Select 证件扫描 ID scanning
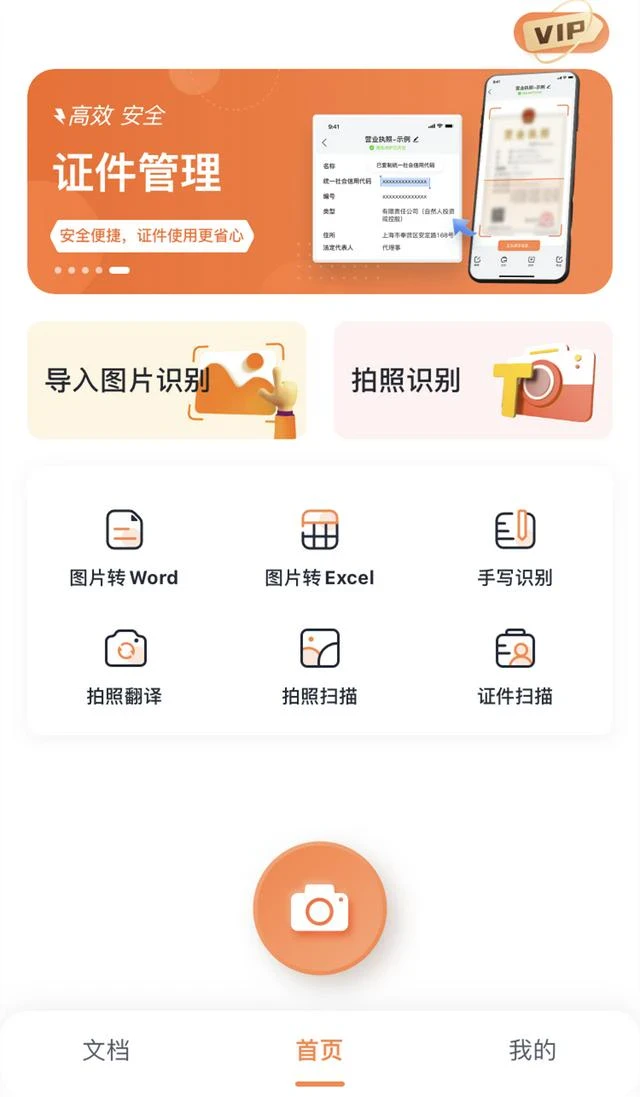This screenshot has width=640, height=1097. (515, 666)
